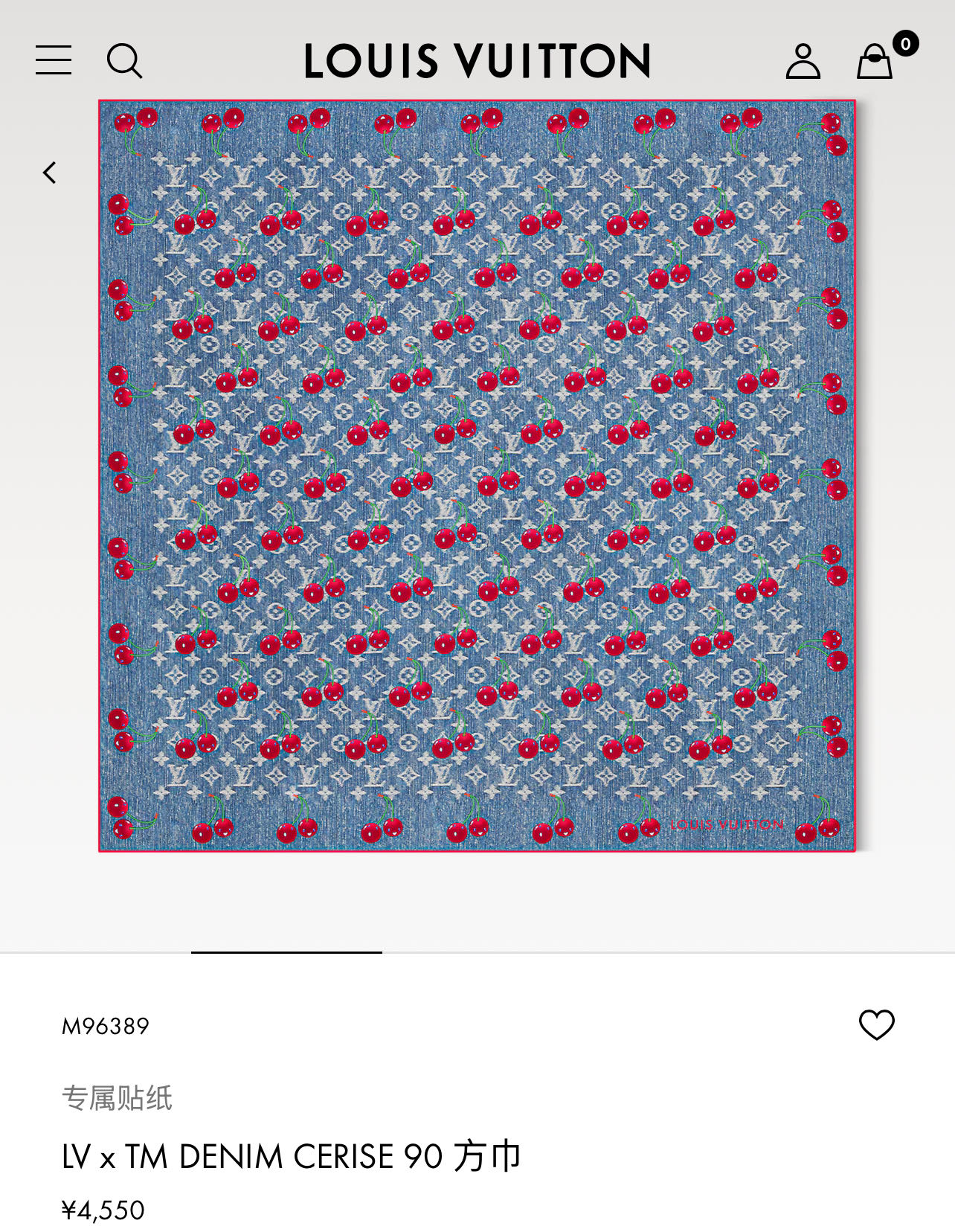
Task: Go back with the left chevron
Action: pyautogui.click(x=49, y=173)
